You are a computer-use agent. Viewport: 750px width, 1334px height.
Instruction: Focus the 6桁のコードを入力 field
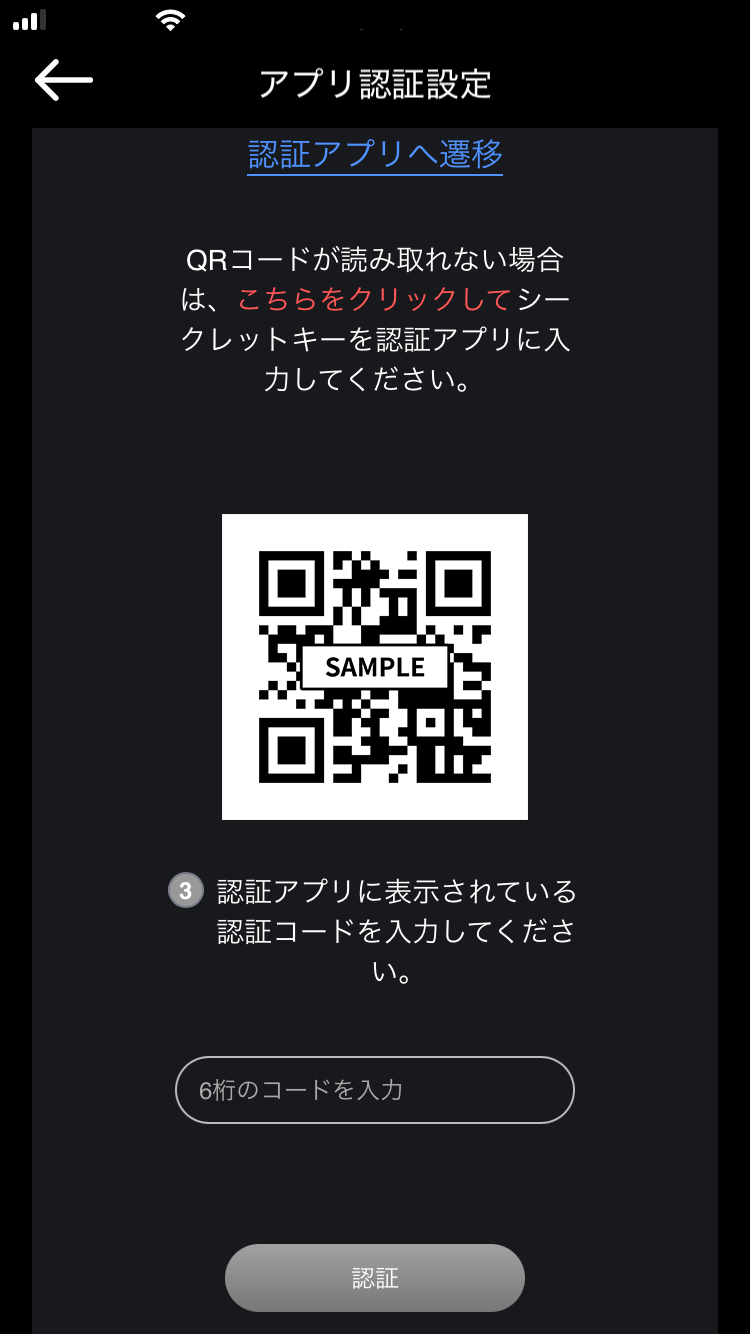[375, 1089]
